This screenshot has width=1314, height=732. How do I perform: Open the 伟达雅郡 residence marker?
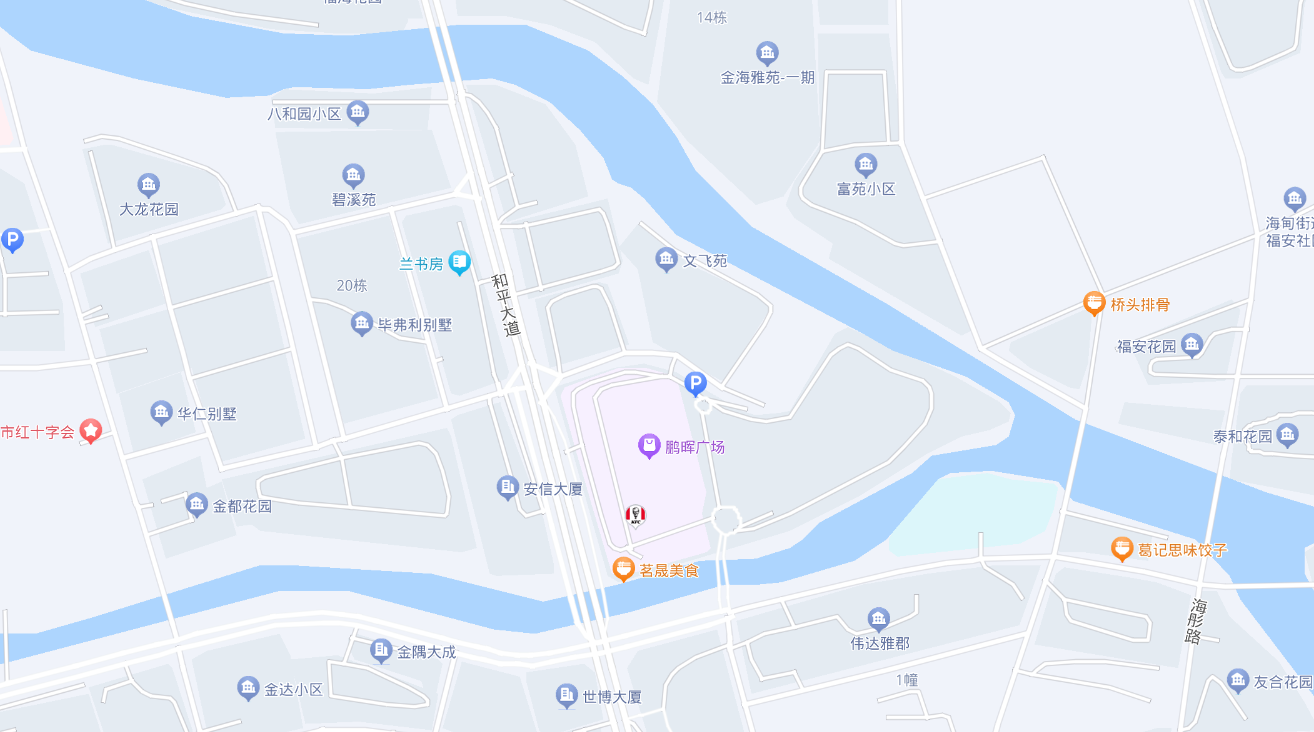point(879,619)
